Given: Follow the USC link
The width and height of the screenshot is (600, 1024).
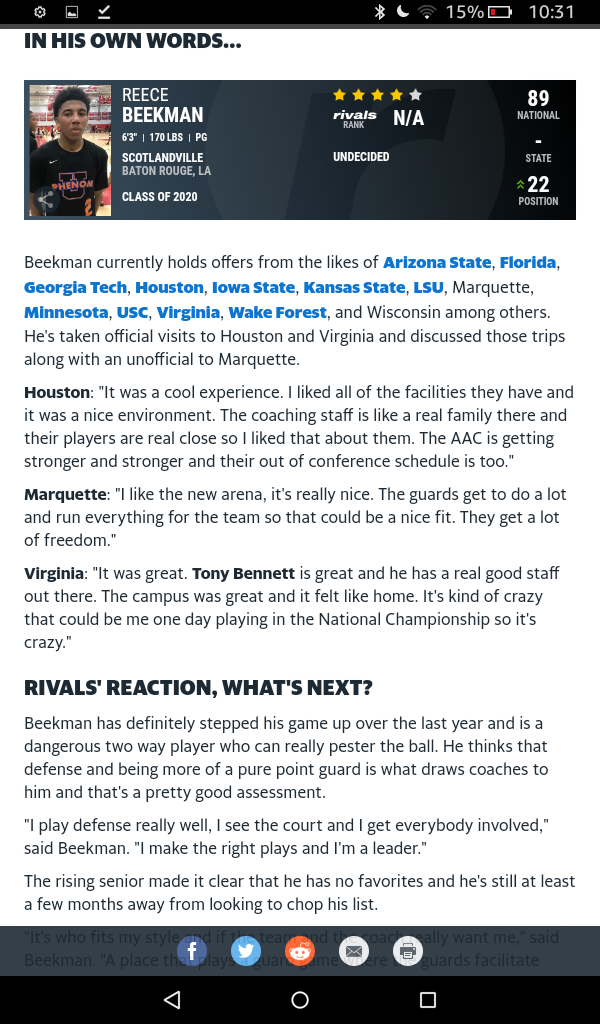Looking at the screenshot, I should click(x=132, y=312).
